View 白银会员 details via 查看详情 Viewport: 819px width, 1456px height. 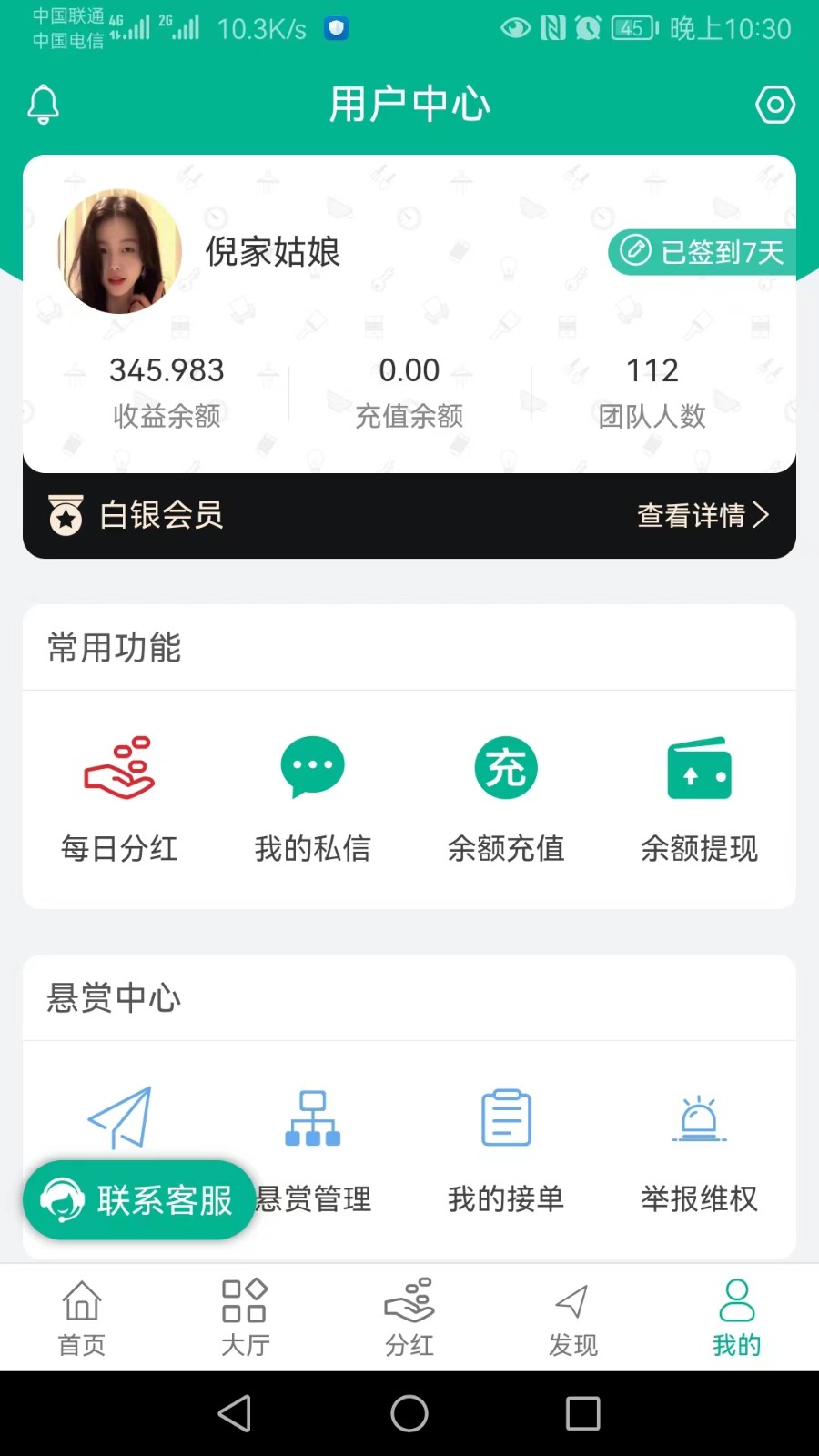703,515
